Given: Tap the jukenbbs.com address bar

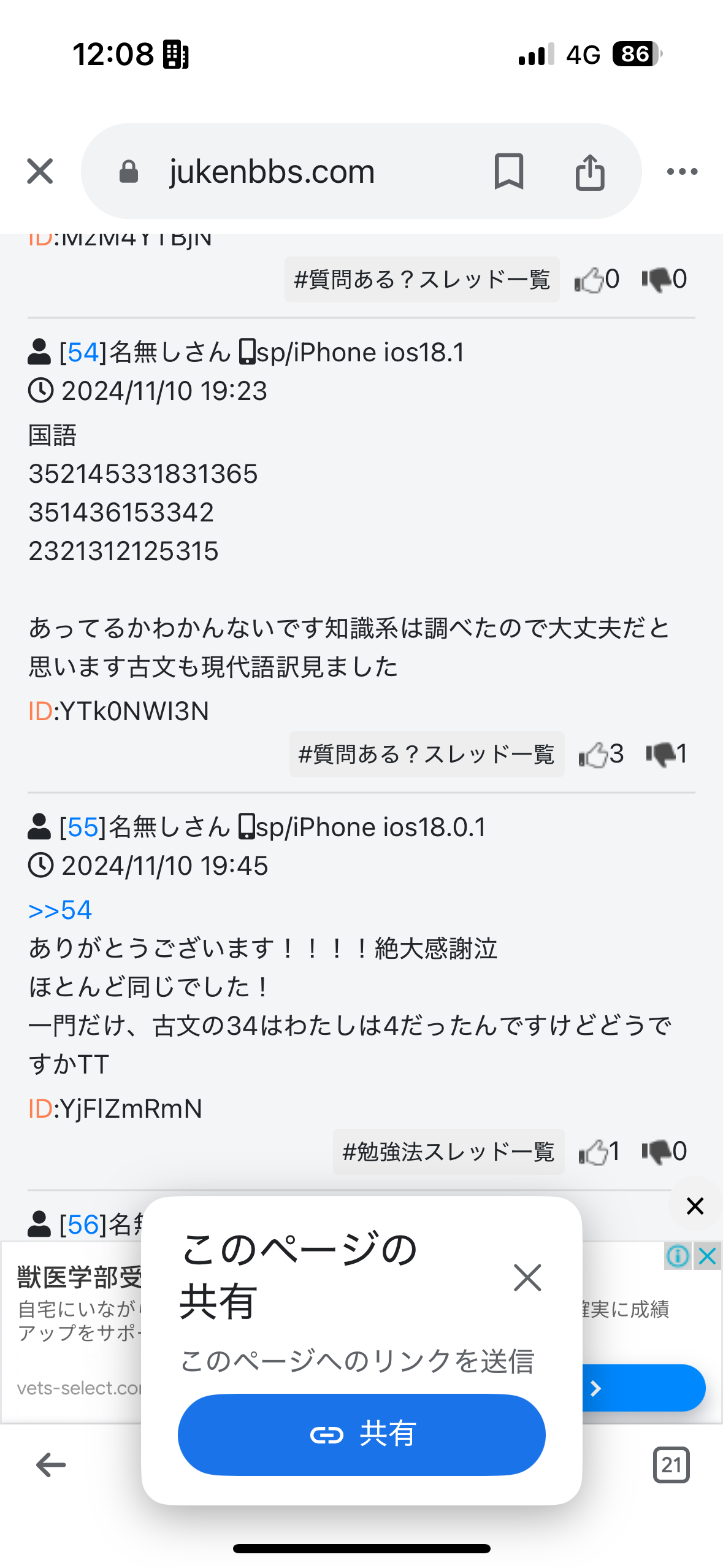Looking at the screenshot, I should pyautogui.click(x=271, y=171).
